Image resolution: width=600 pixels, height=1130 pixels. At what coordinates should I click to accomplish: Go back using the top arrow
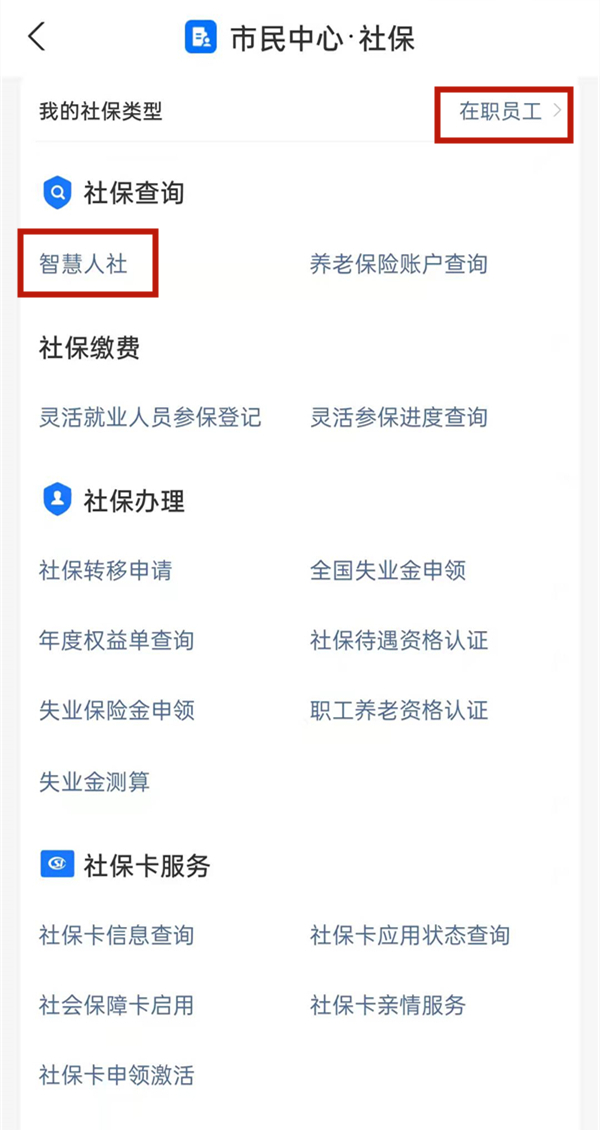click(37, 37)
